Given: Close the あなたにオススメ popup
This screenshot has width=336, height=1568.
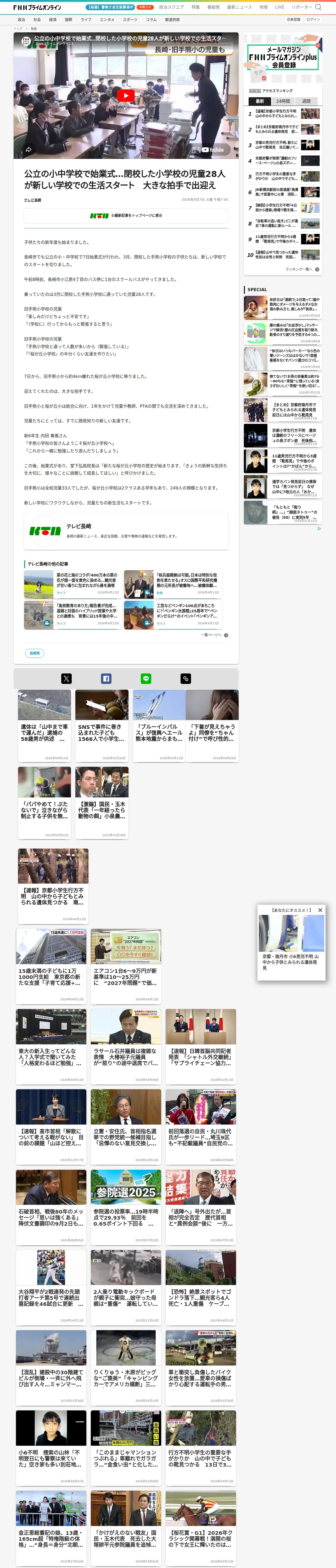Looking at the screenshot, I should (x=320, y=910).
